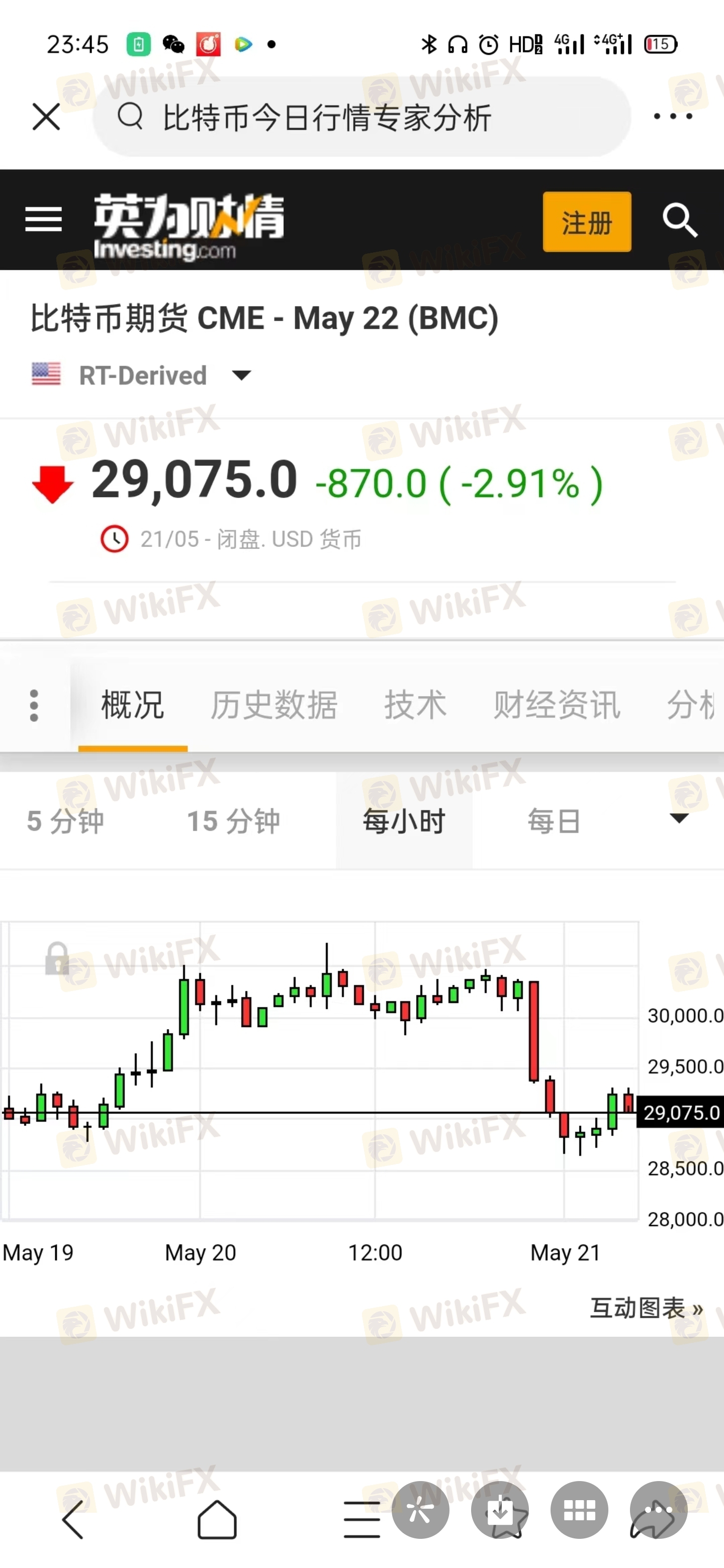
Task: Open the vertical dots tab menu
Action: (34, 706)
